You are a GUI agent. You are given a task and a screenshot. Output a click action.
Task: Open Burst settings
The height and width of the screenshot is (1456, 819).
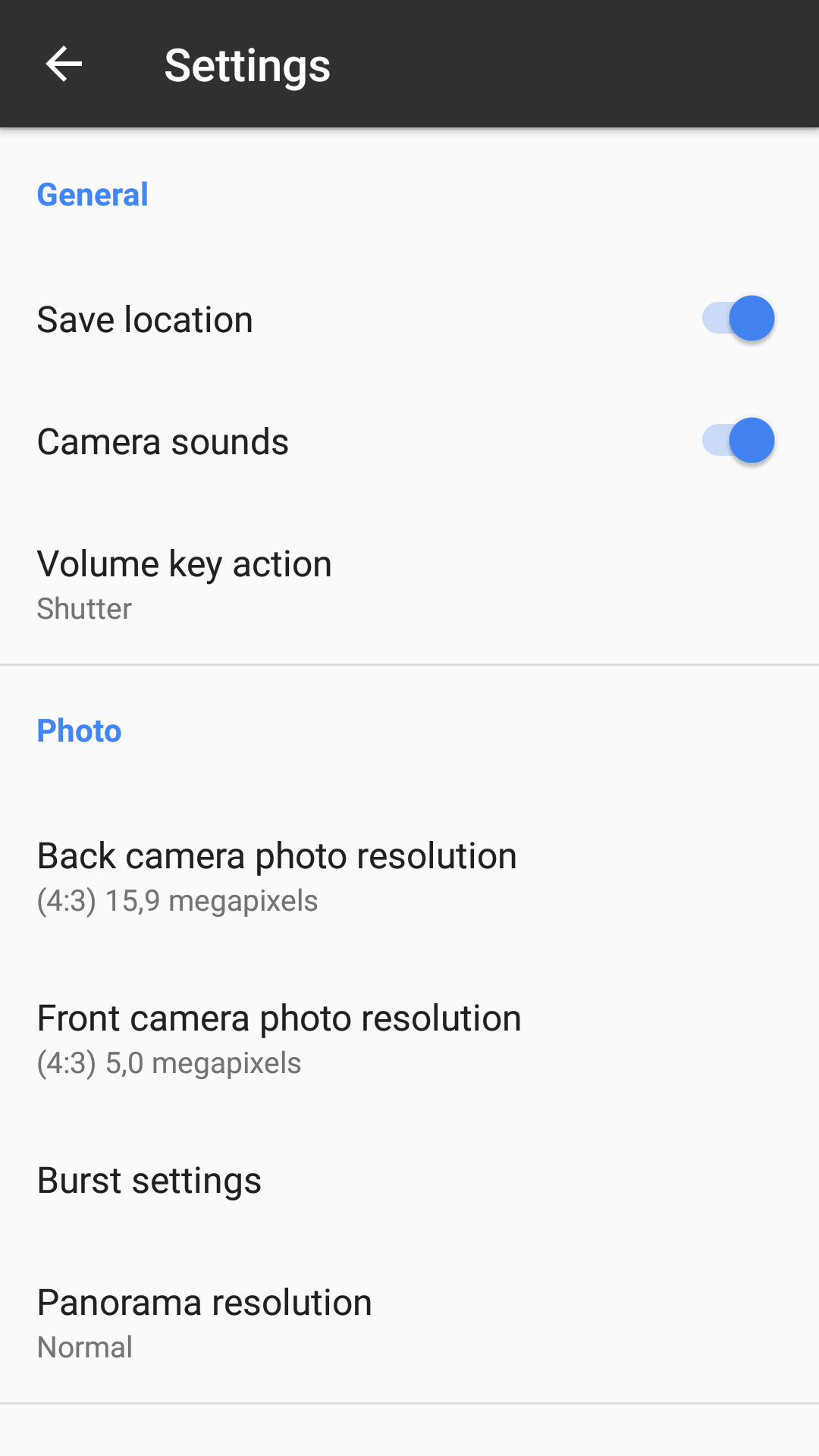[x=409, y=1181]
